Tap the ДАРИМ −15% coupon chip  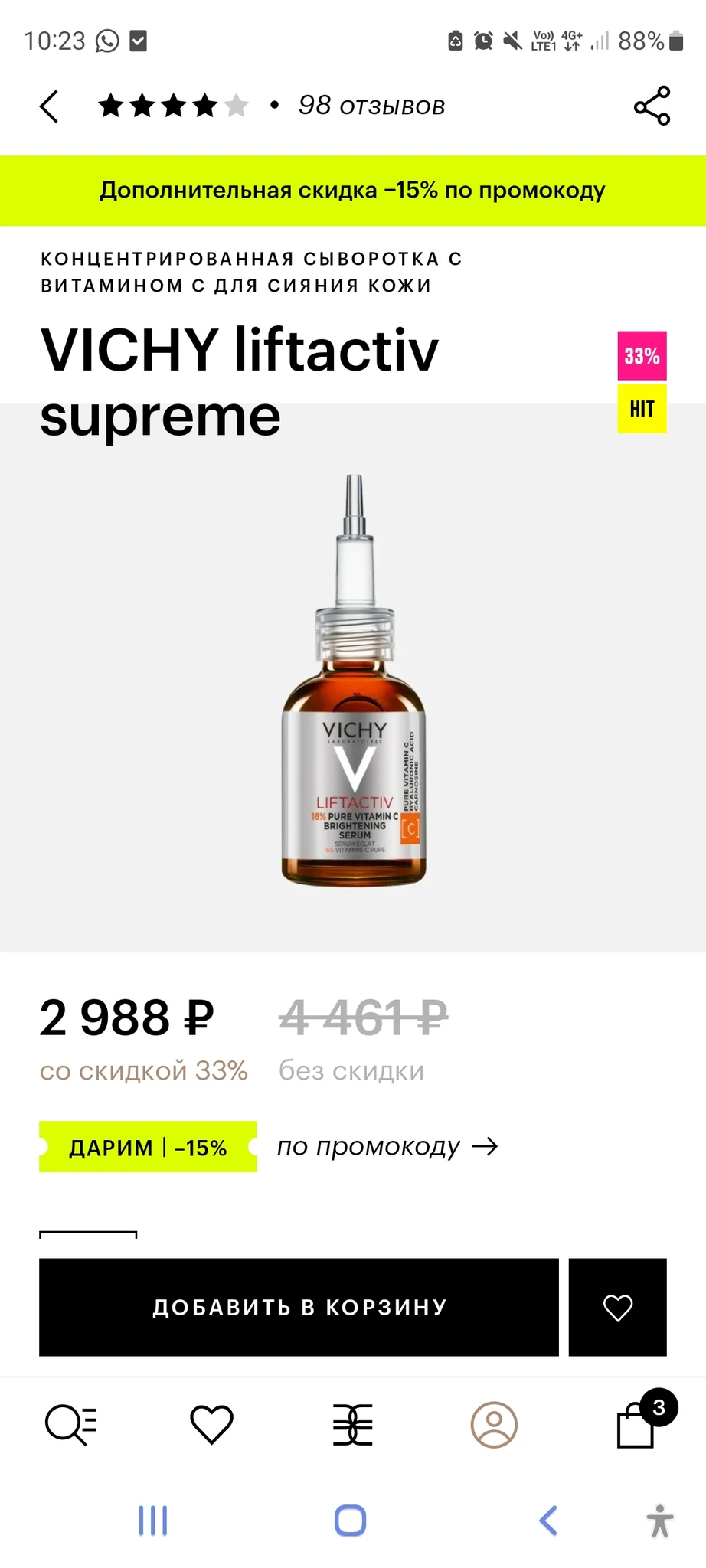pos(148,1147)
